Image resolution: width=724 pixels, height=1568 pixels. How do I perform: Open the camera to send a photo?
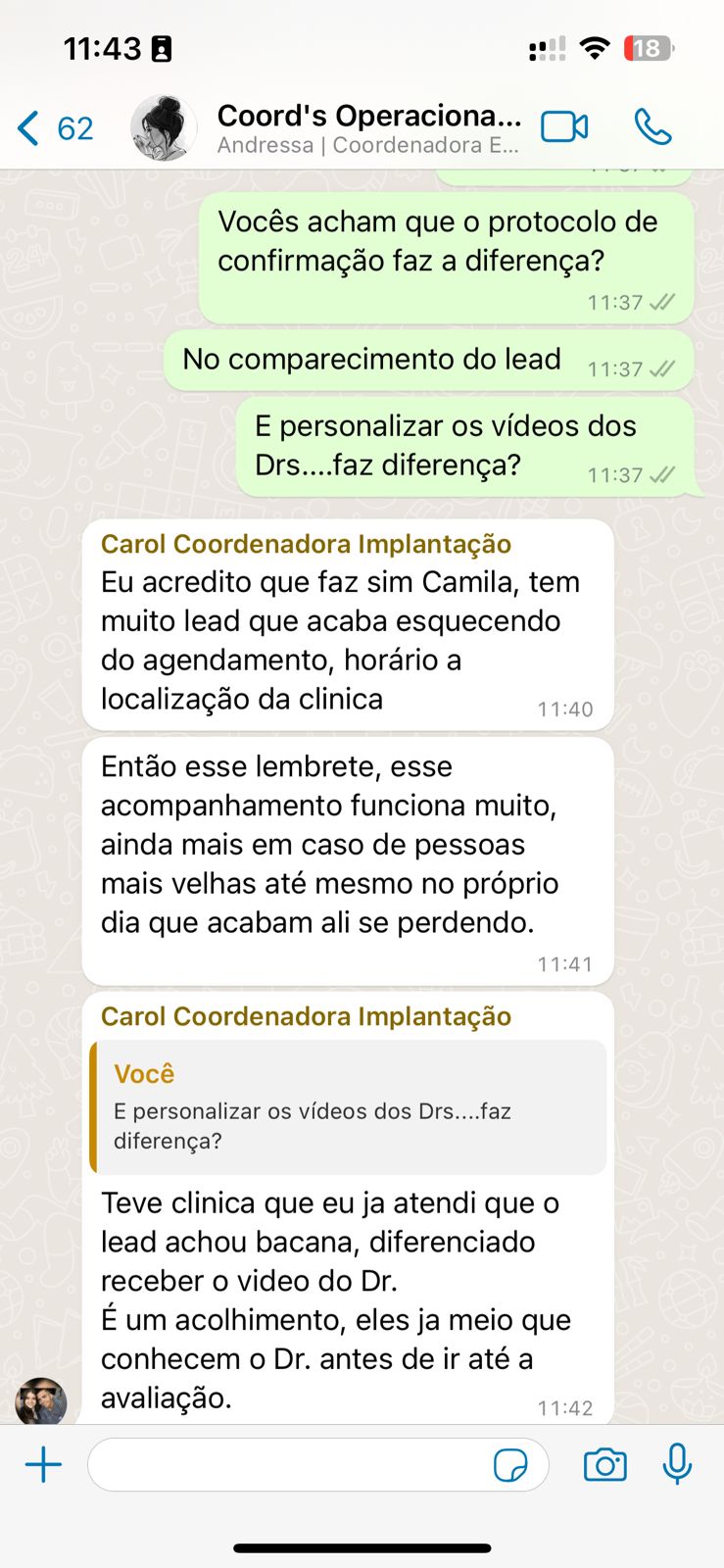[x=604, y=1465]
